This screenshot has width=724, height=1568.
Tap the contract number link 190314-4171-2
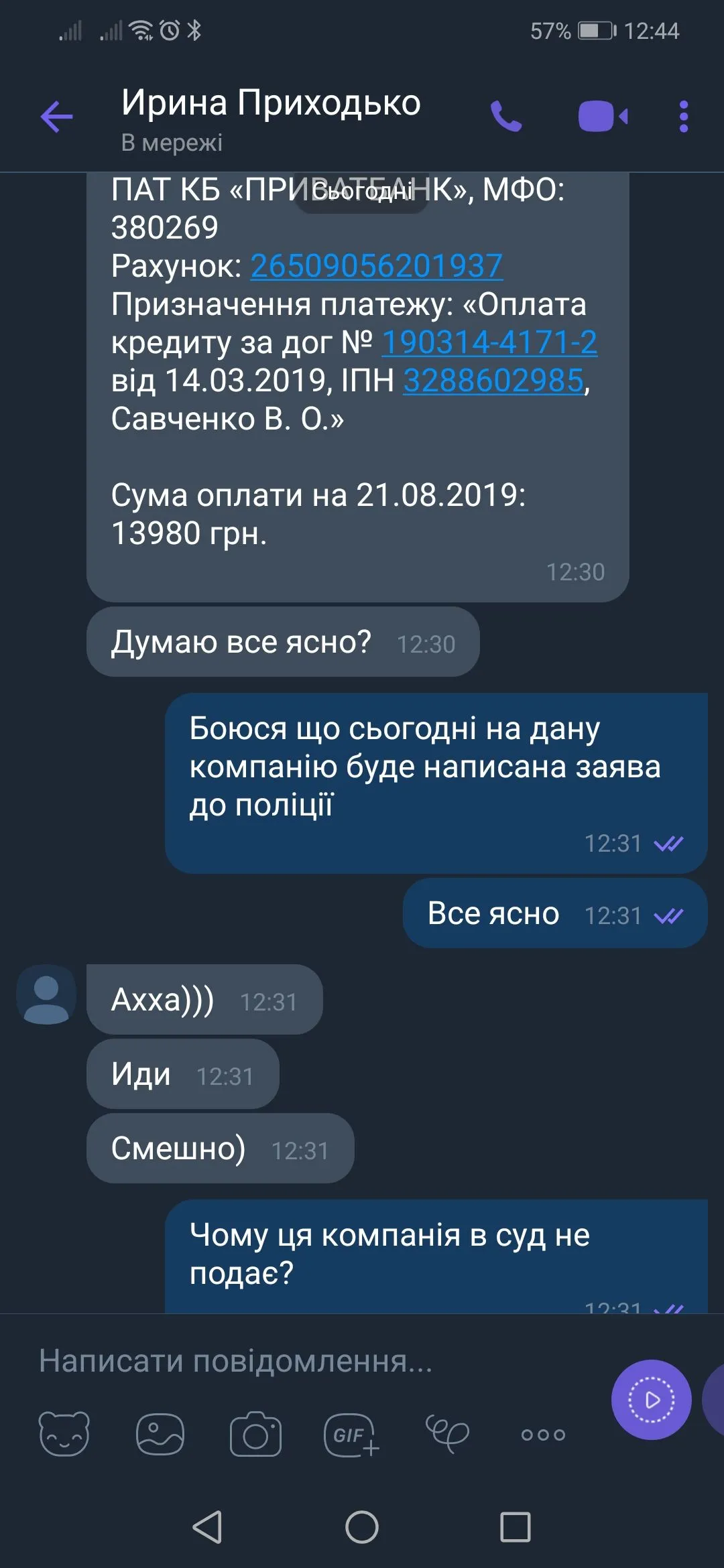point(489,342)
